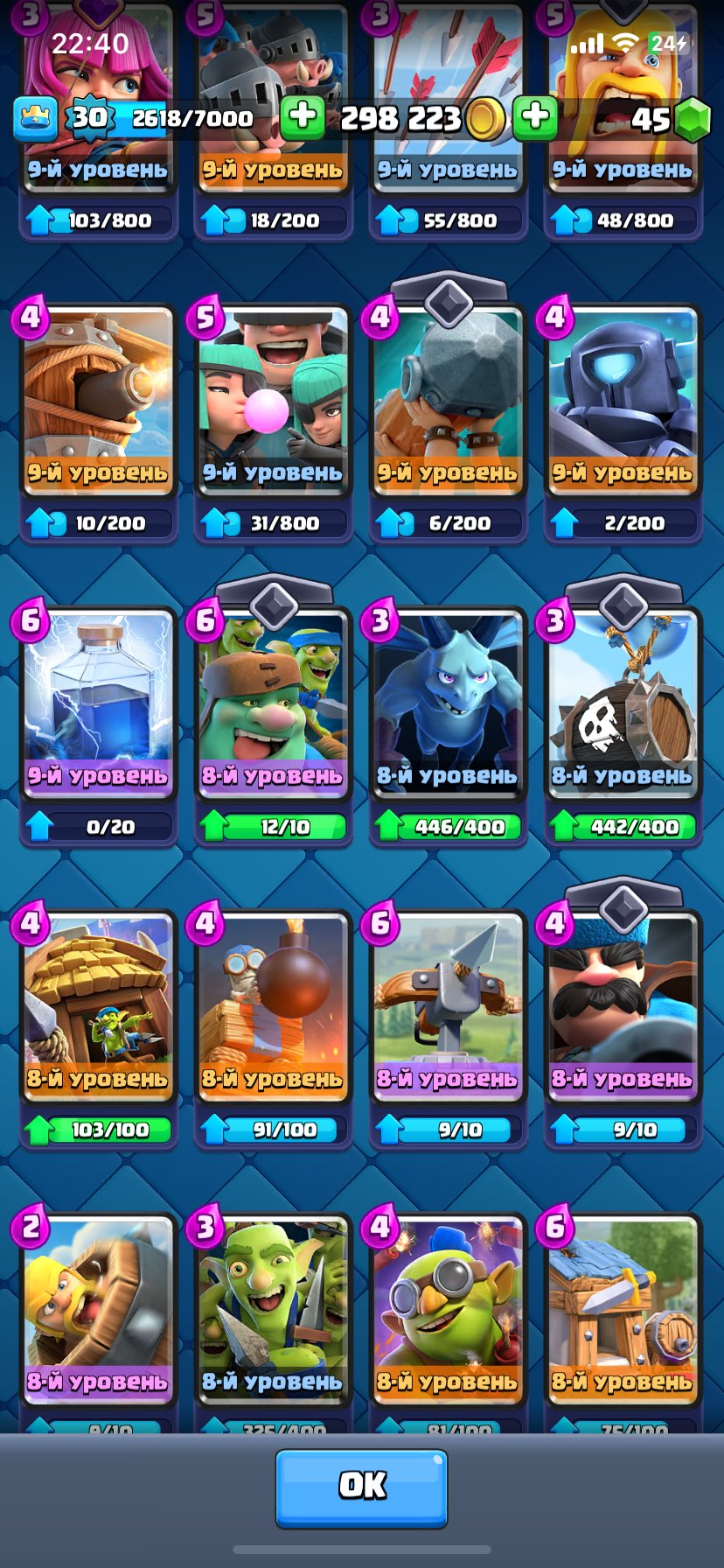
Task: Select the mustached Hunter card 9/10
Action: pos(623,1008)
